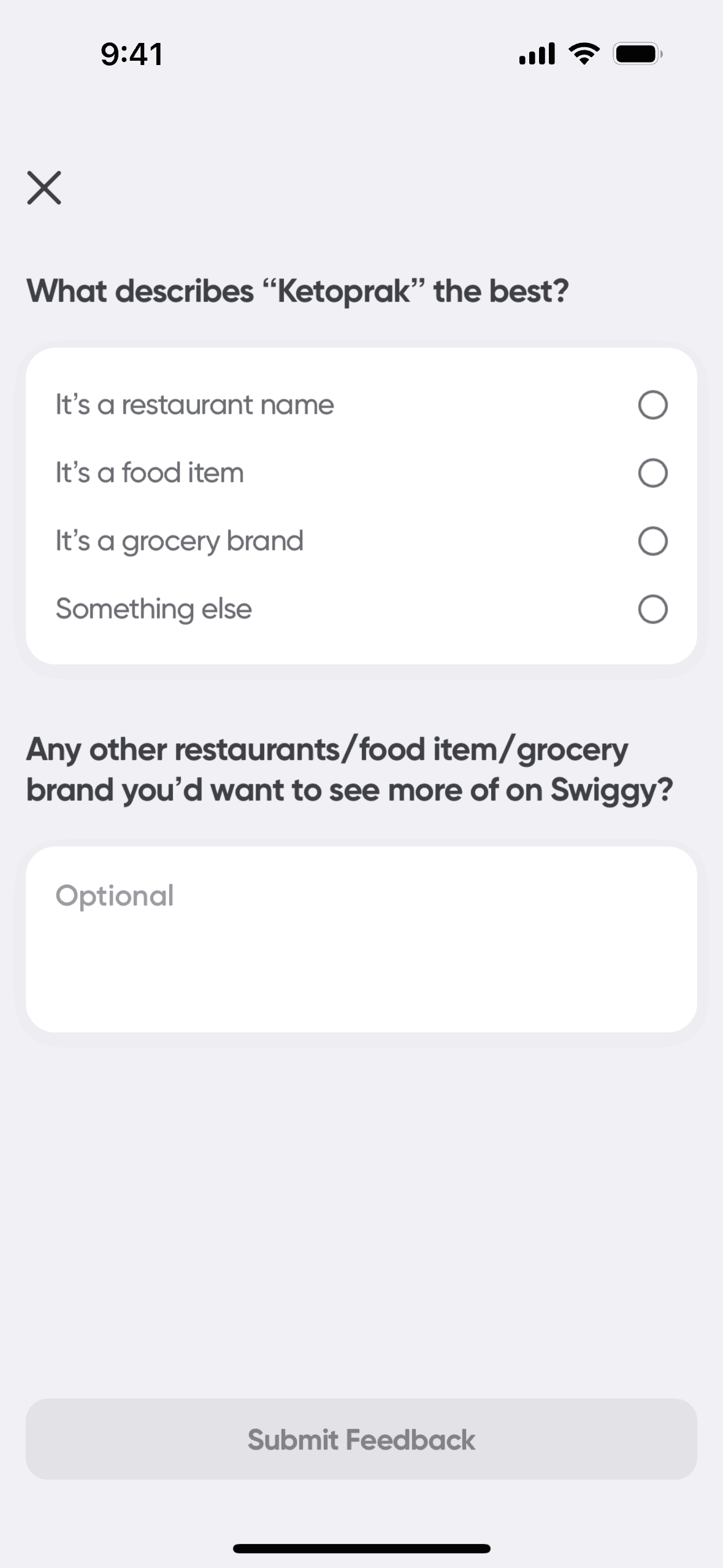Close the feedback form
This screenshot has height=1568, width=723.
pyautogui.click(x=44, y=187)
